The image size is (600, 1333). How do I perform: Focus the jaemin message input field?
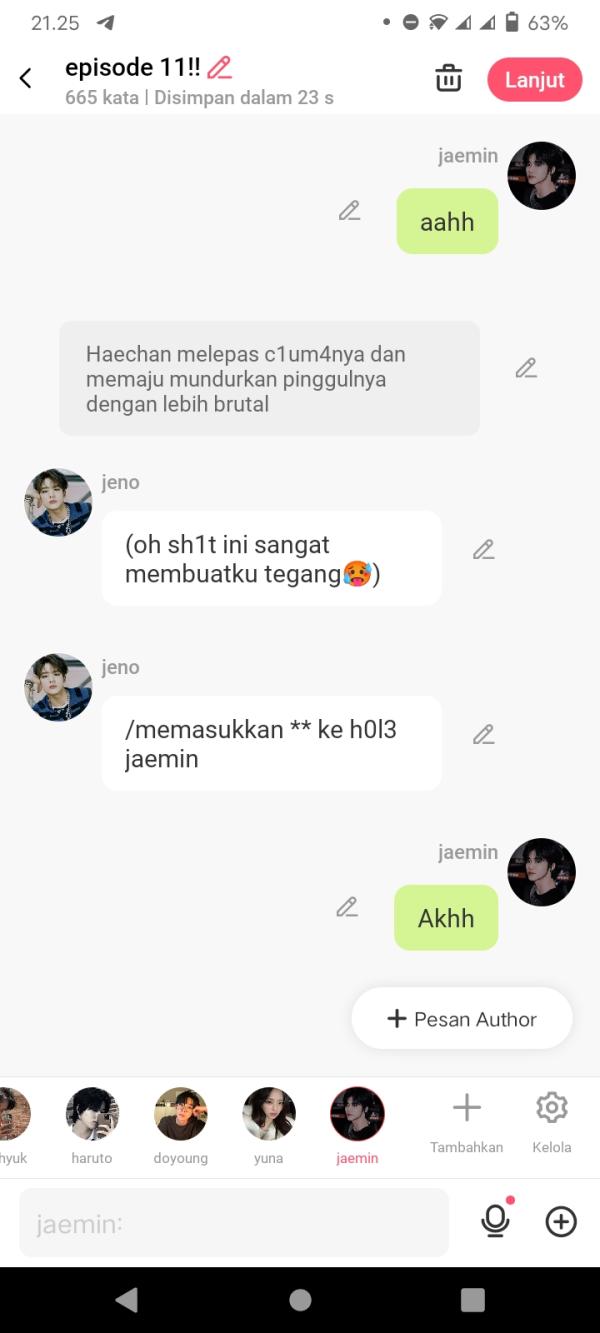pyautogui.click(x=234, y=1223)
